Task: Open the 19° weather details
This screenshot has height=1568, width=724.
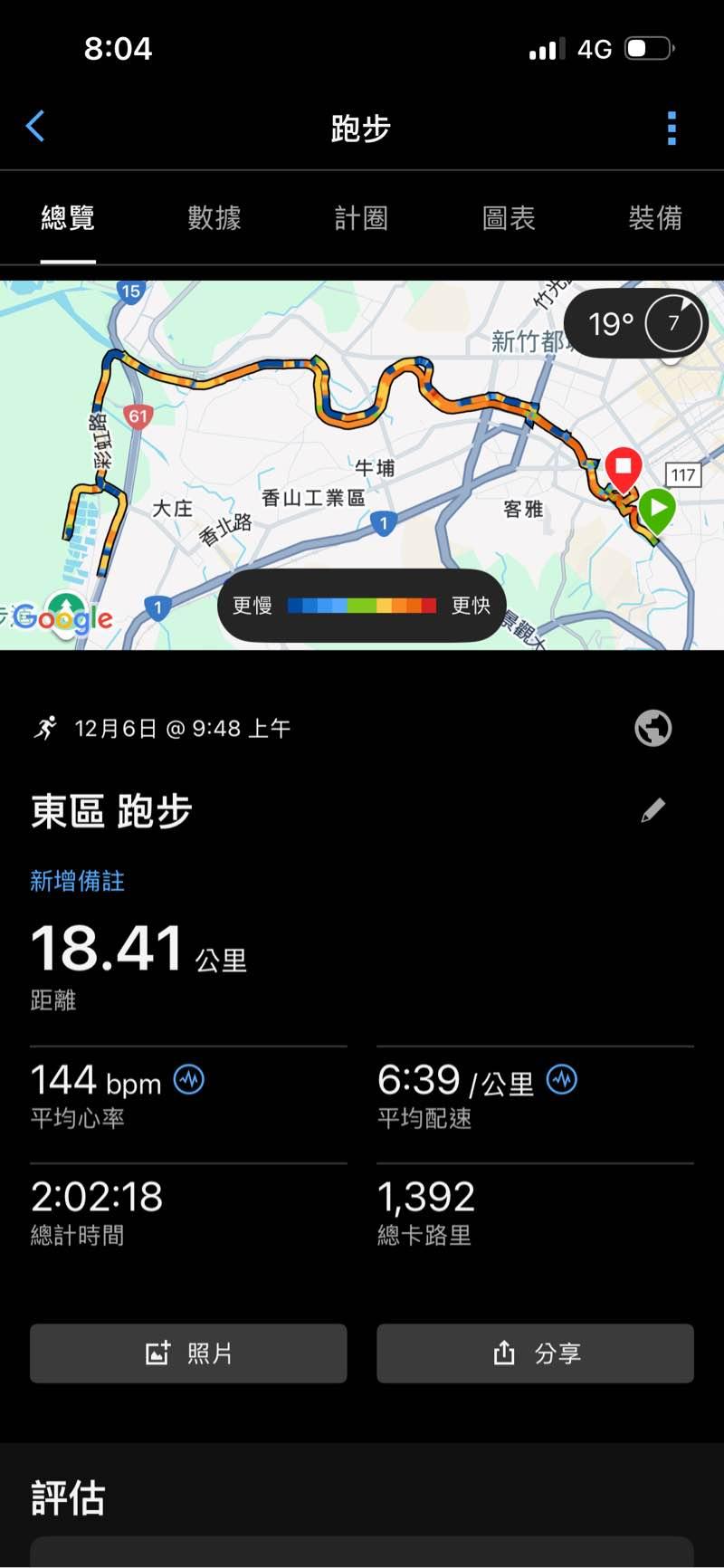Action: [635, 323]
